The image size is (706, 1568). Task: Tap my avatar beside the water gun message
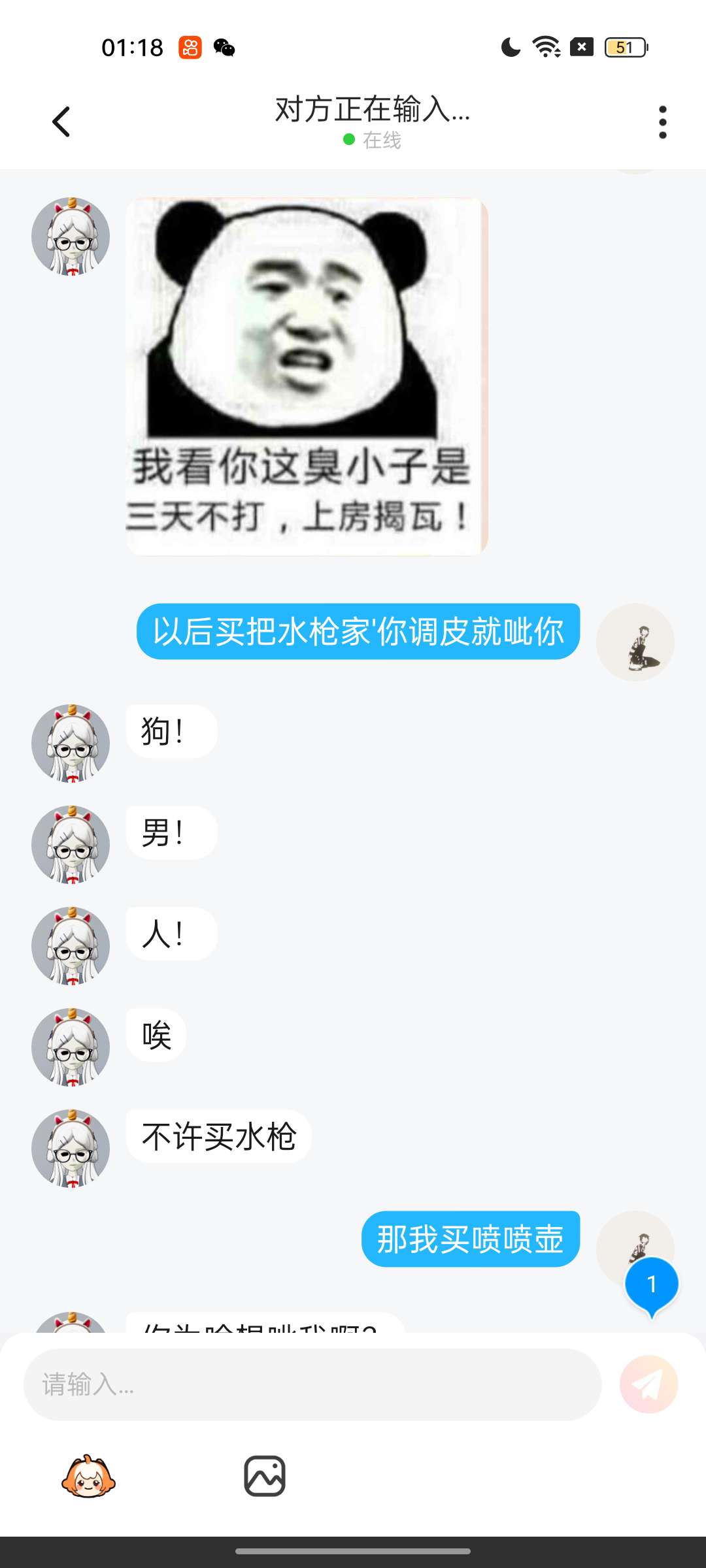(635, 642)
